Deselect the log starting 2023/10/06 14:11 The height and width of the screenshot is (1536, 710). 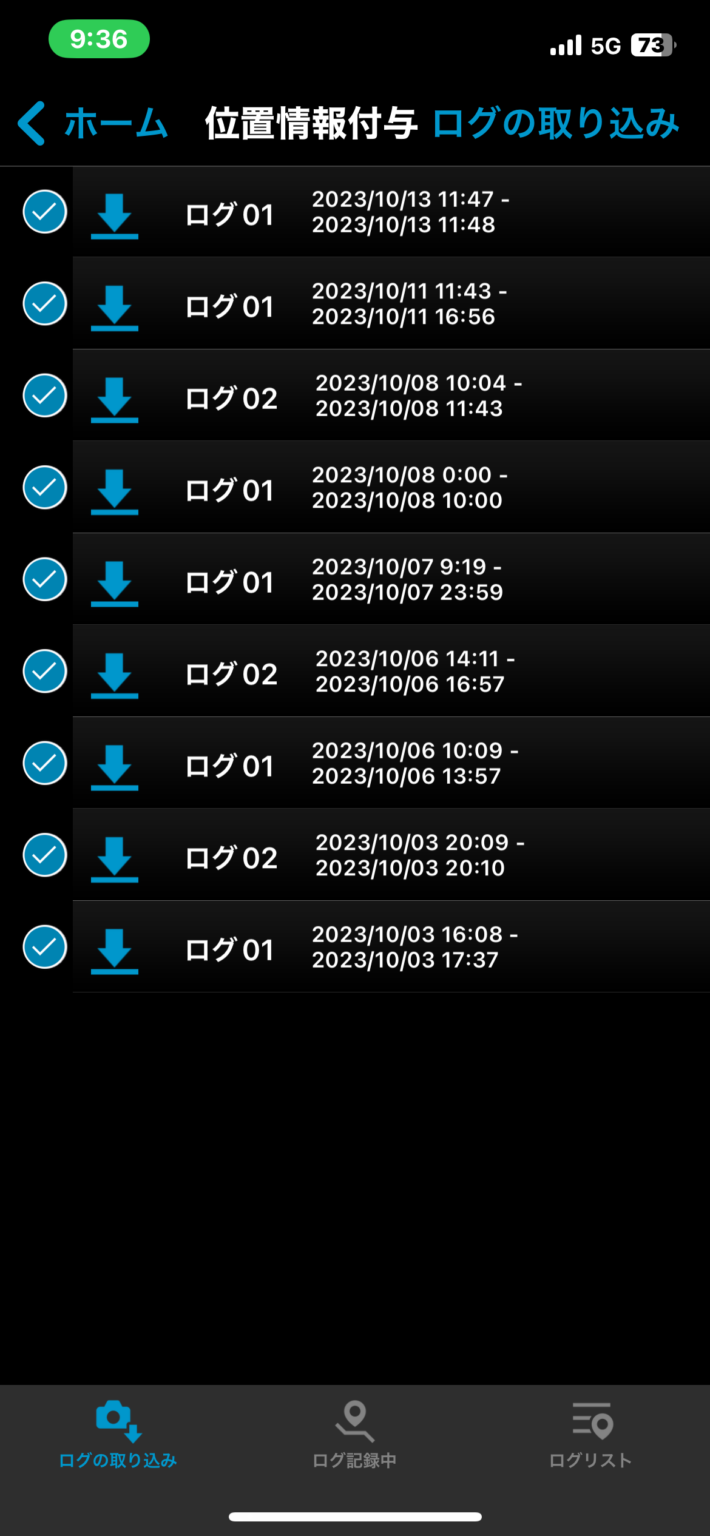pos(45,672)
